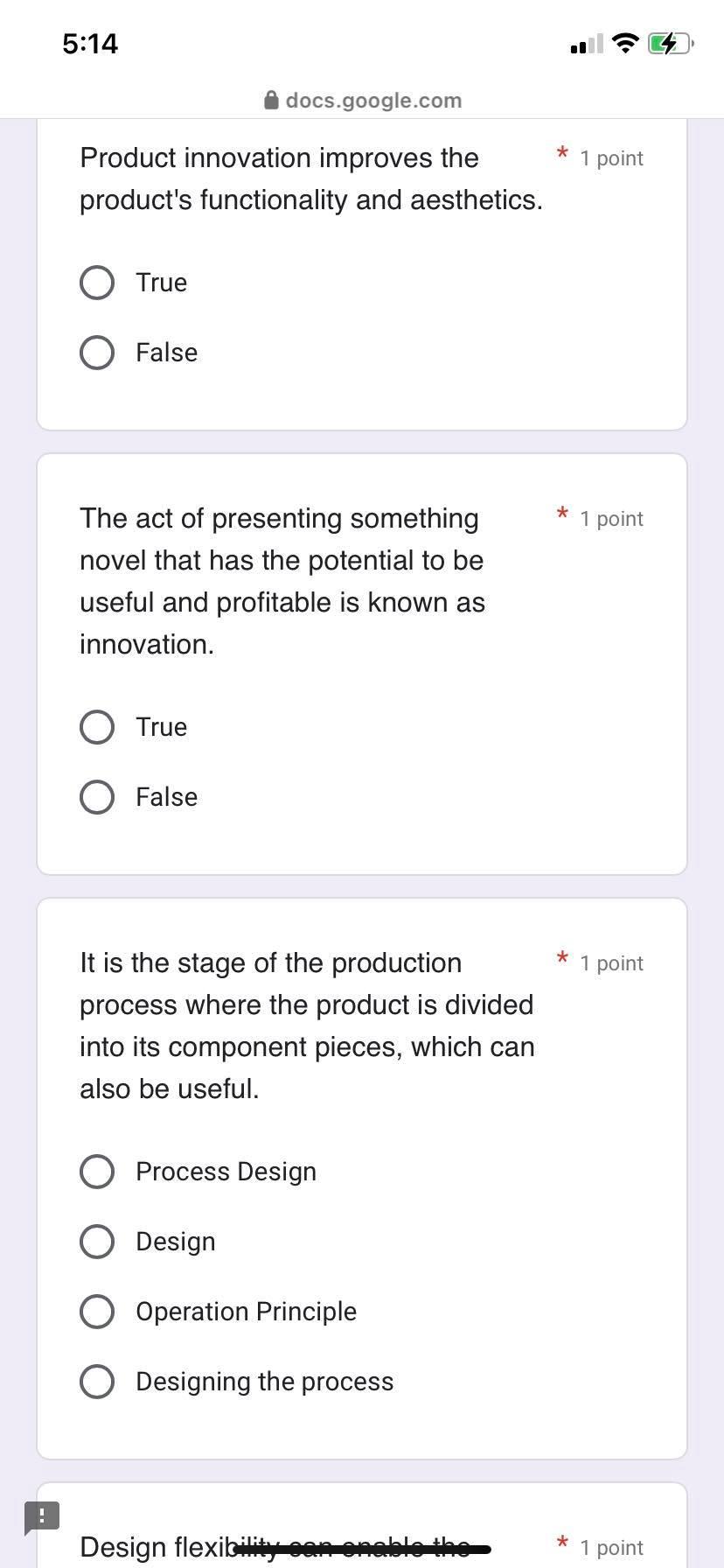Pick the Design option

pos(97,1242)
